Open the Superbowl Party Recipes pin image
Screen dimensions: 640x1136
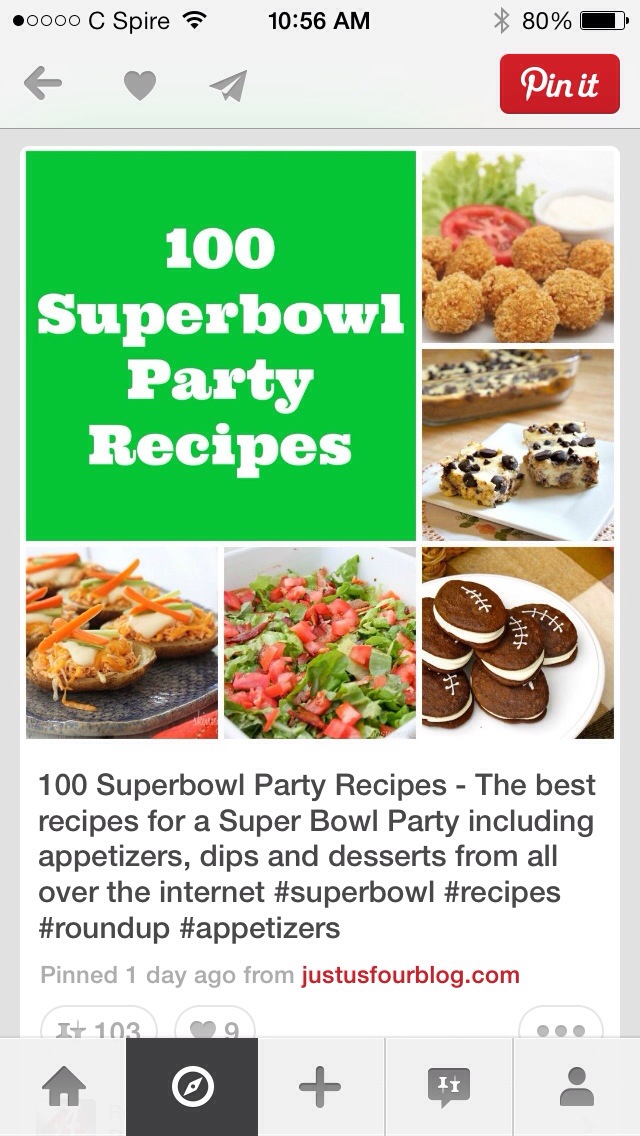[320, 444]
